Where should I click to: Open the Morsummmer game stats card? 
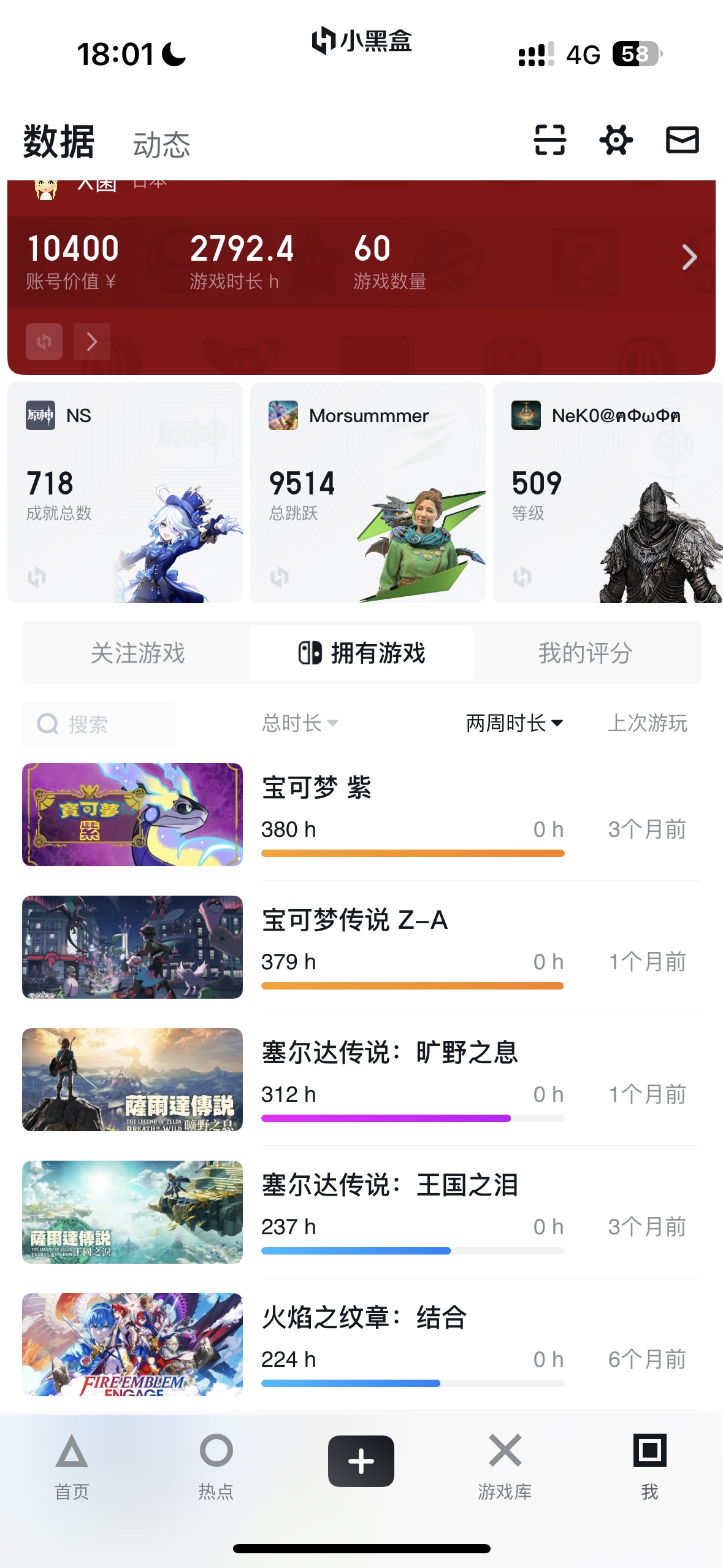367,493
